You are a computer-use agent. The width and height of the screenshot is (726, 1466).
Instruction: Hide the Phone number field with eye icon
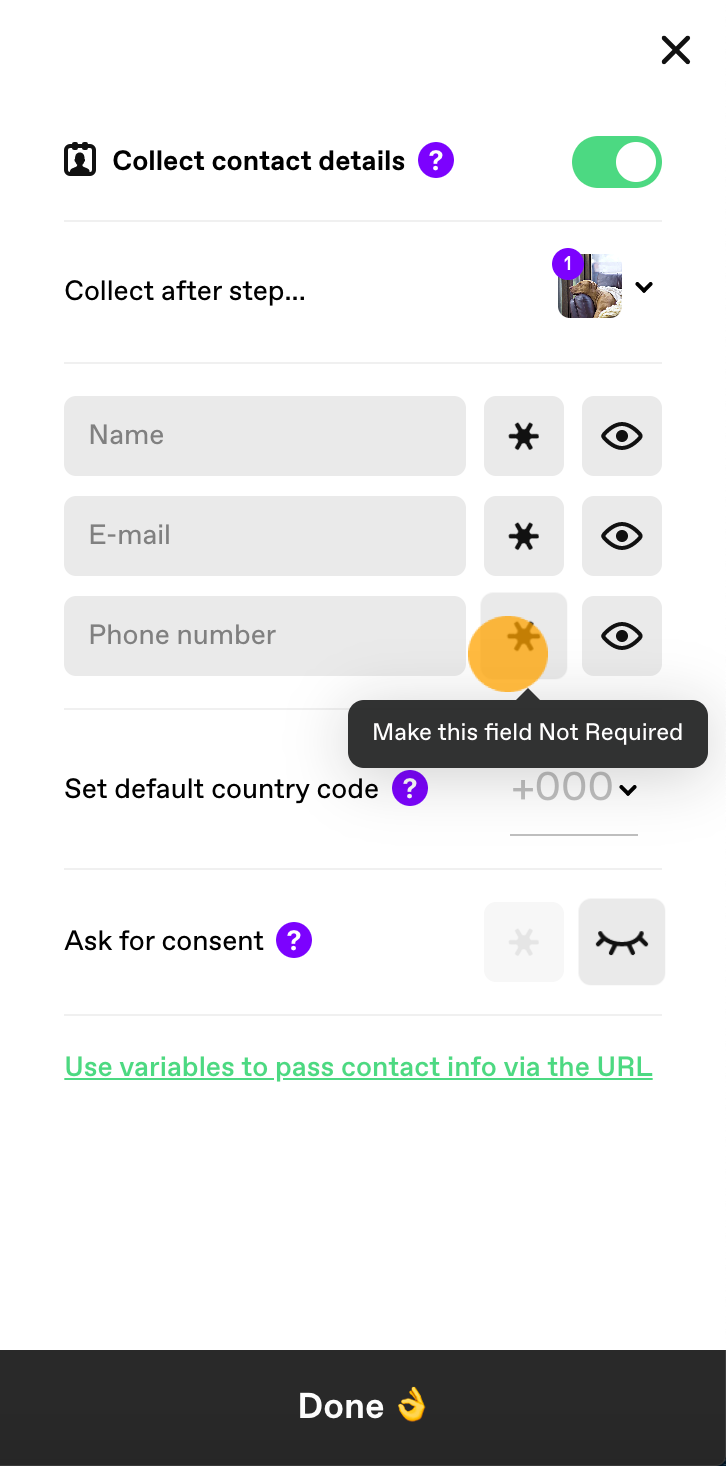pyautogui.click(x=622, y=636)
